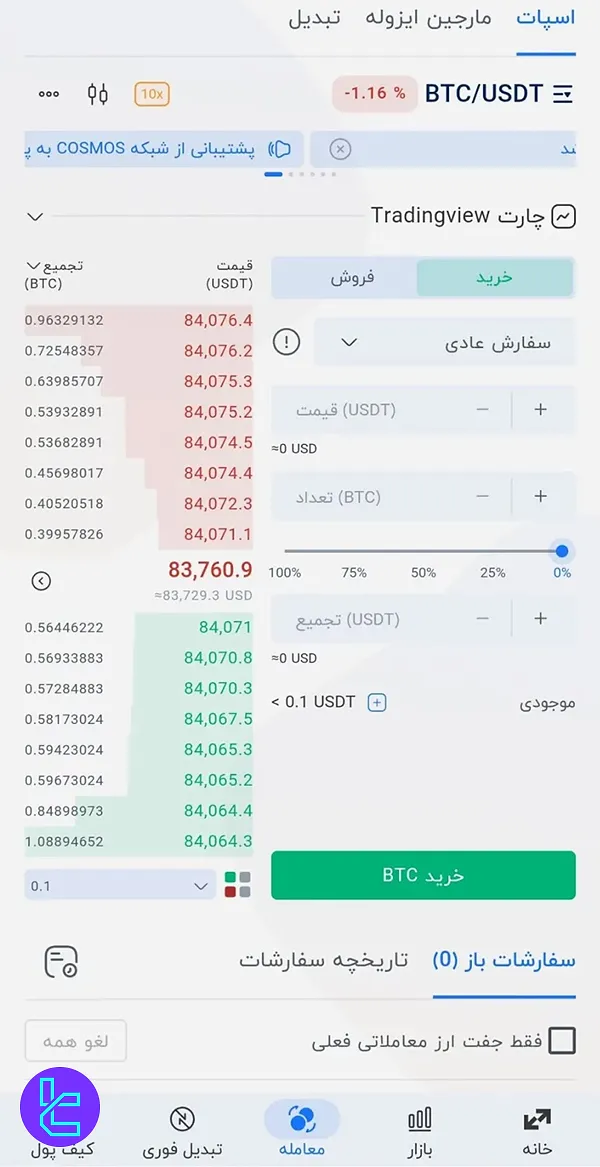Screen dimensions: 600x1167
Task: Tap the order type info icon
Action: (x=287, y=343)
